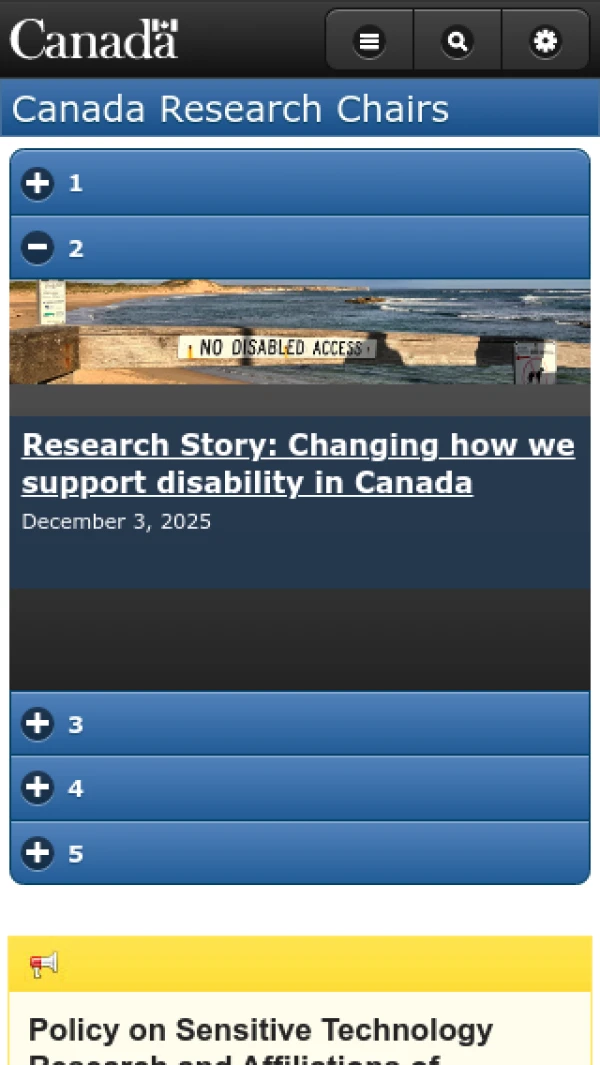Open the settings gear icon
This screenshot has width=600, height=1065.
[x=545, y=41]
